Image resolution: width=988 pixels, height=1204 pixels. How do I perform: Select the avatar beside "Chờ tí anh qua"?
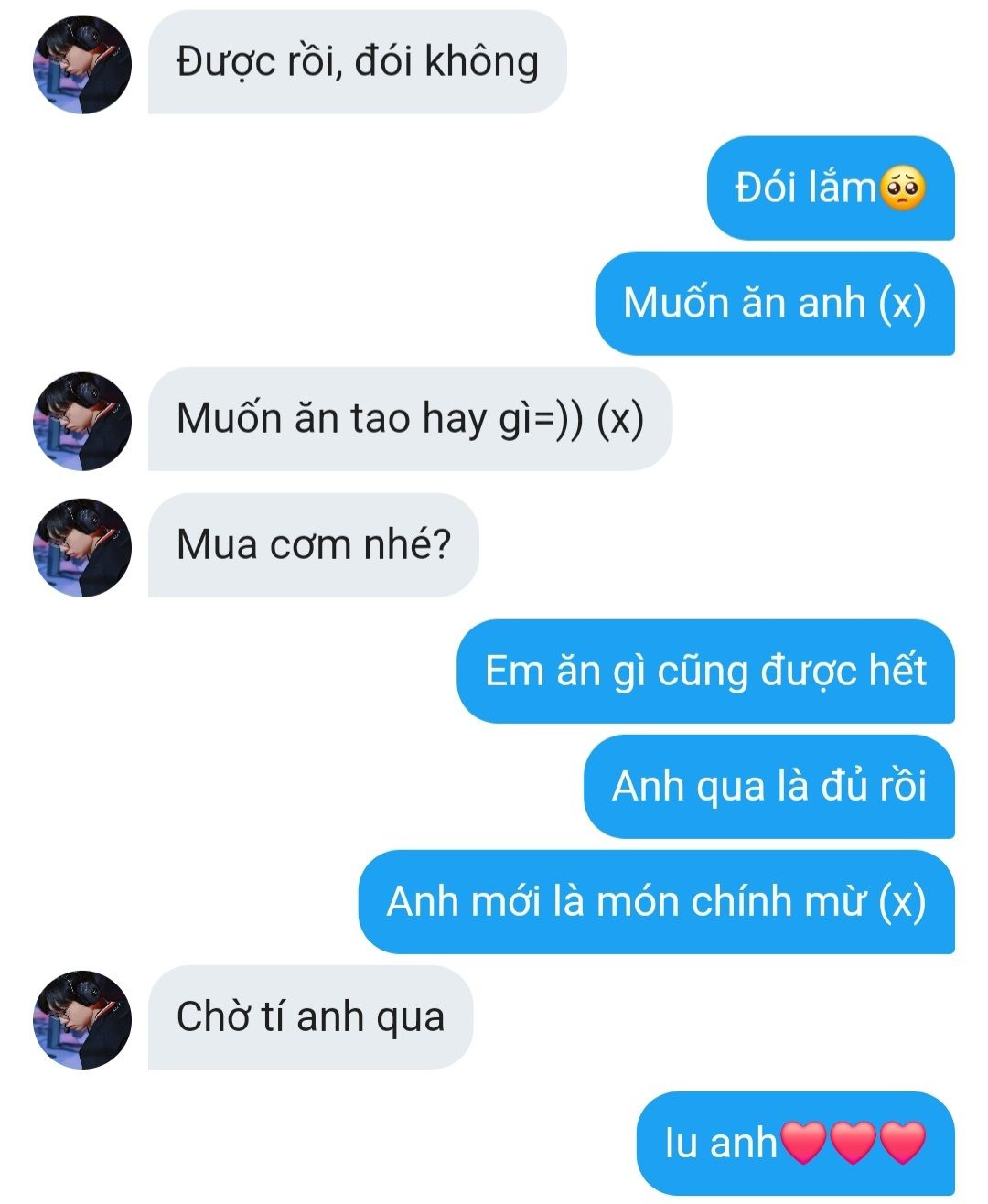click(x=82, y=1019)
